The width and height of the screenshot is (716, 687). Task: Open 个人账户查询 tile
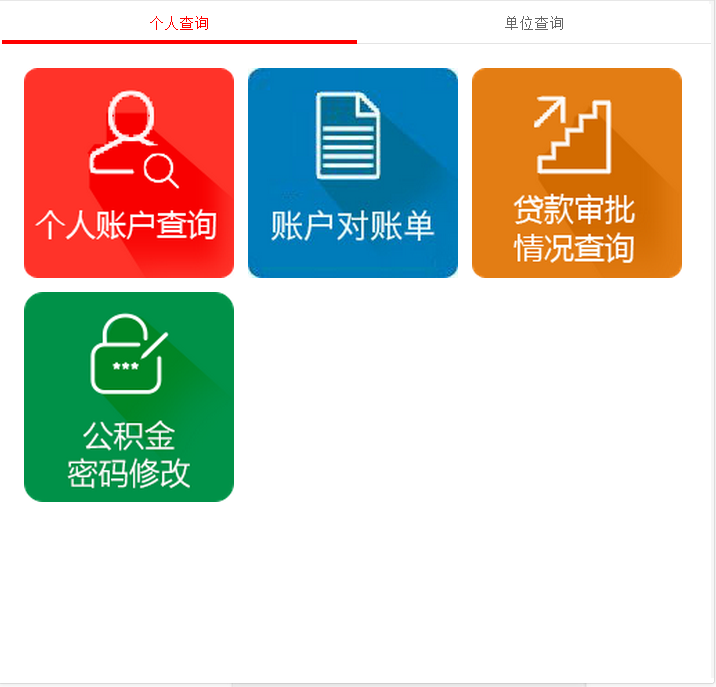coord(129,173)
